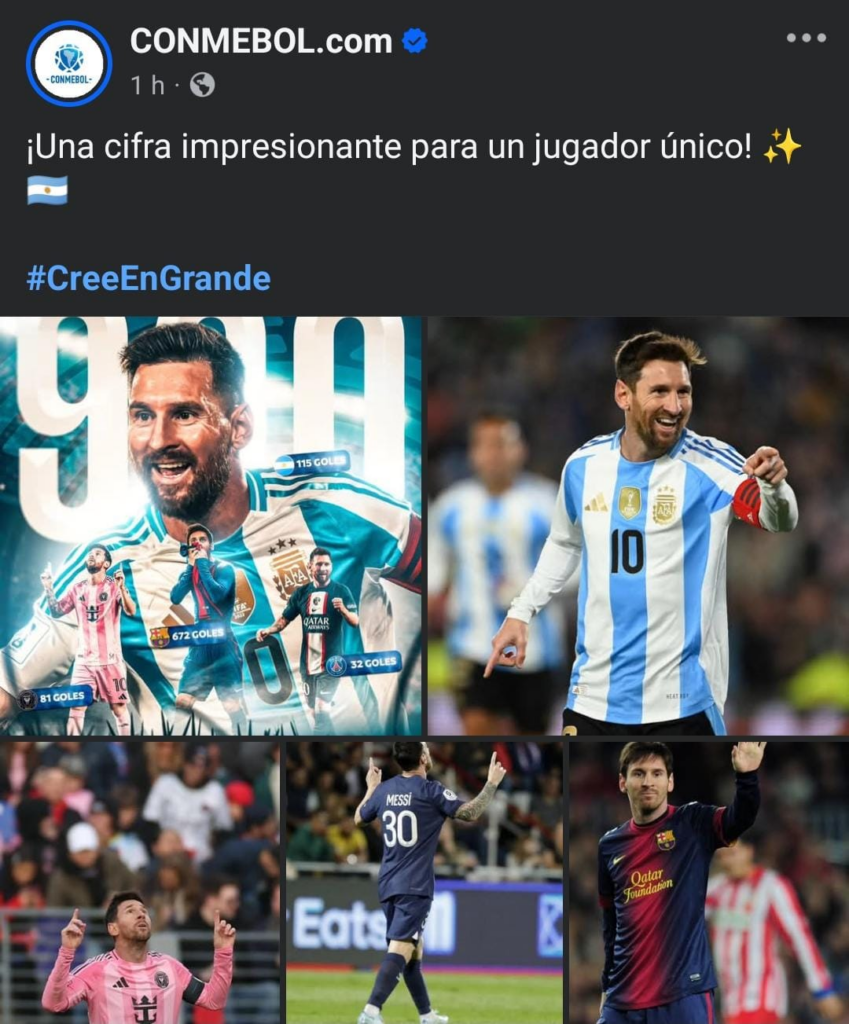Open the #CreeEnGrande hashtag
This screenshot has height=1024, width=849.
click(148, 278)
